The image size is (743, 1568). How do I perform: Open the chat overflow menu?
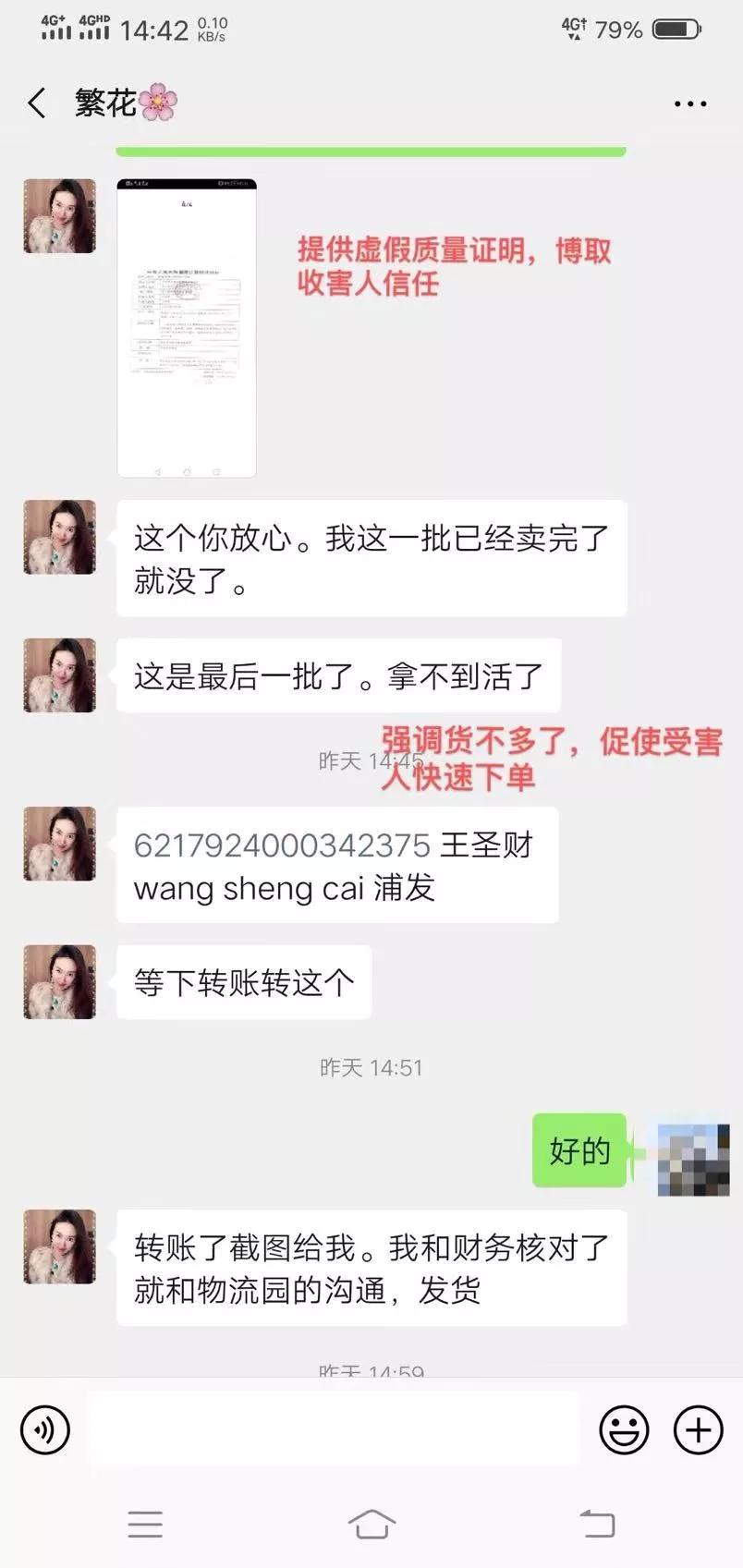[689, 104]
